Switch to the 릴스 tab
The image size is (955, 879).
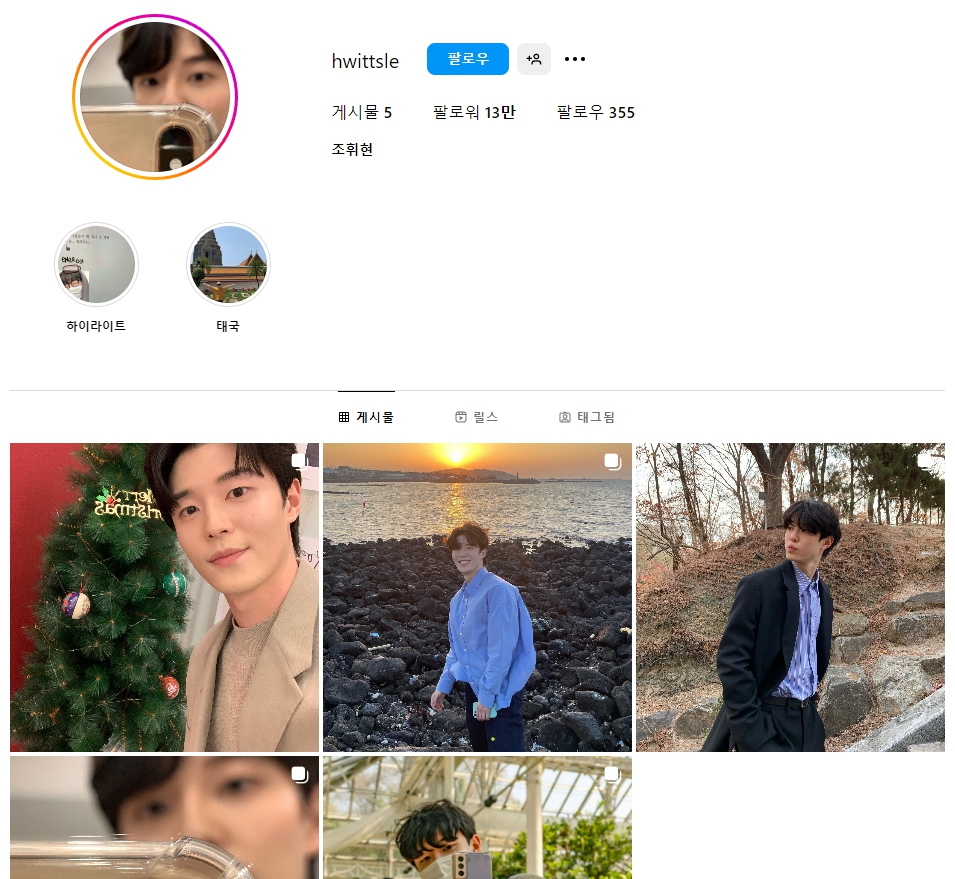tap(476, 417)
